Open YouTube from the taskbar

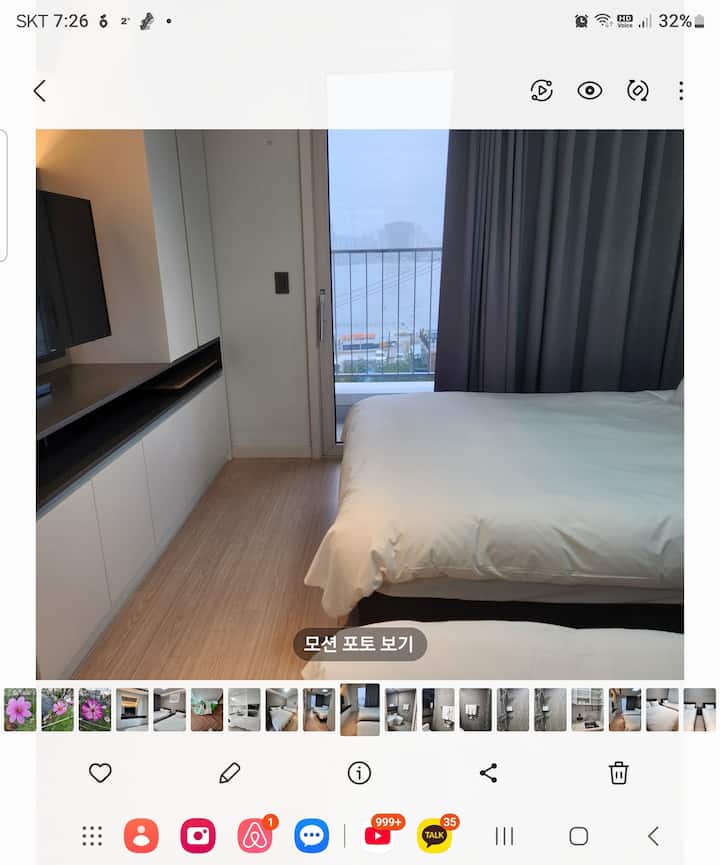(x=378, y=836)
